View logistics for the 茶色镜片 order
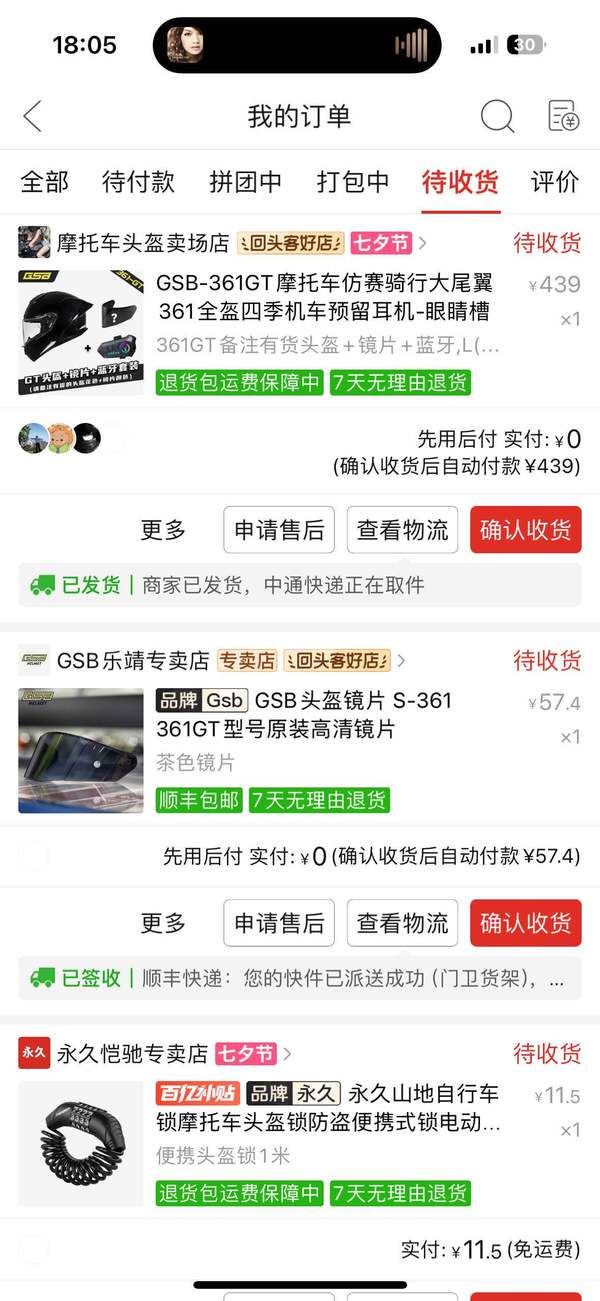Screen dimensions: 600x1301 [x=402, y=923]
